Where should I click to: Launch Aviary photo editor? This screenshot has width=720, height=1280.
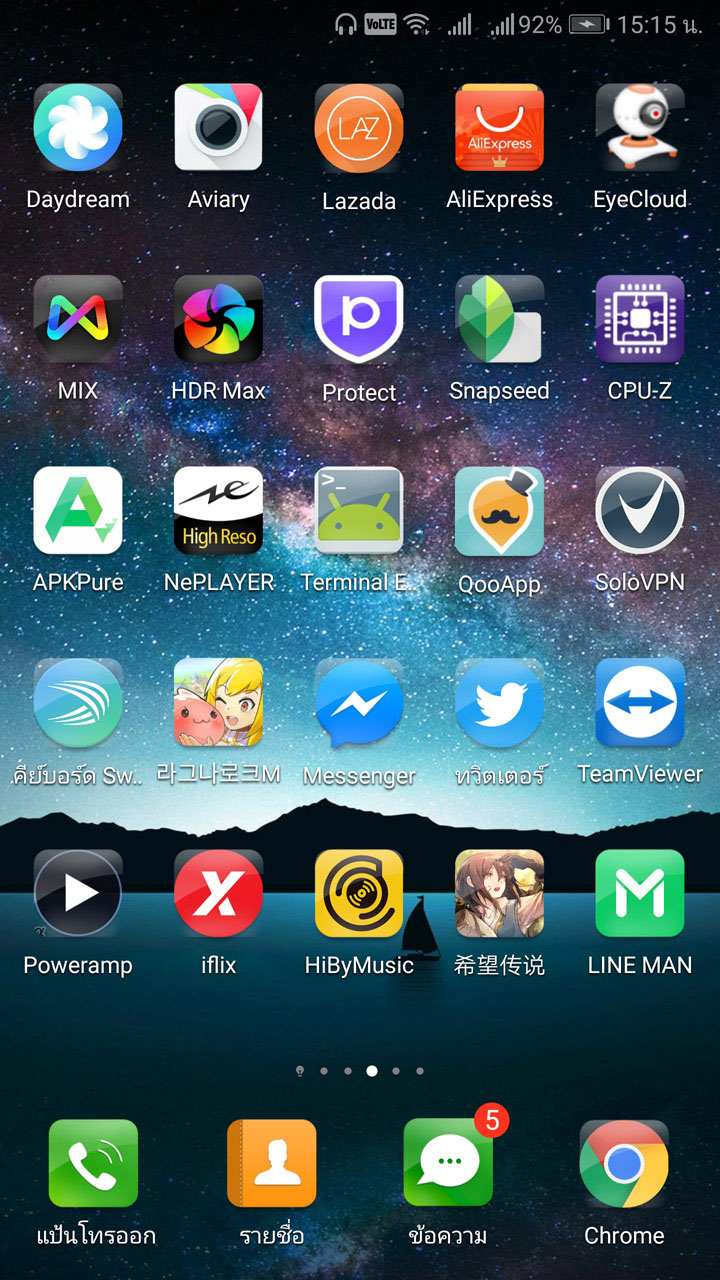pos(218,128)
